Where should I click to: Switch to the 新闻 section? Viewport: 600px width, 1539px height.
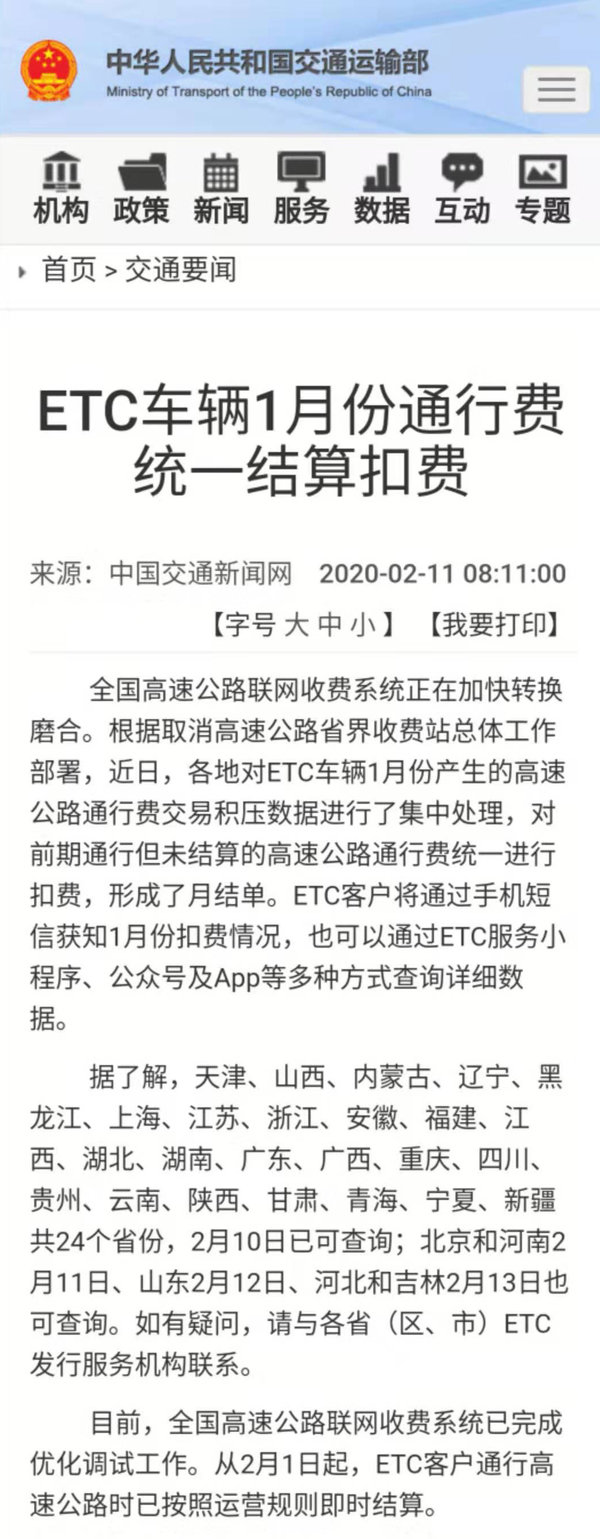pyautogui.click(x=220, y=190)
